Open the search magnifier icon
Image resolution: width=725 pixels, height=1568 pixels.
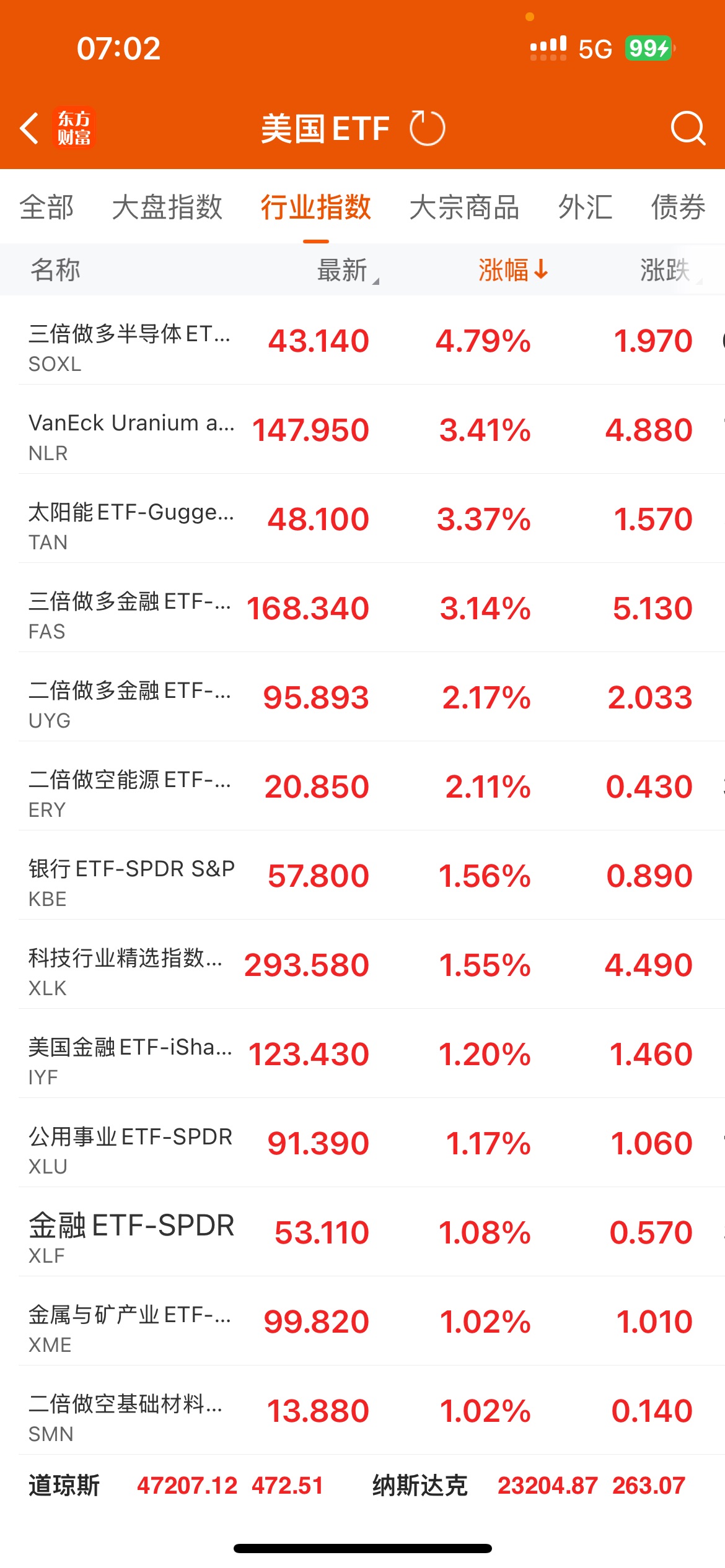coord(687,128)
